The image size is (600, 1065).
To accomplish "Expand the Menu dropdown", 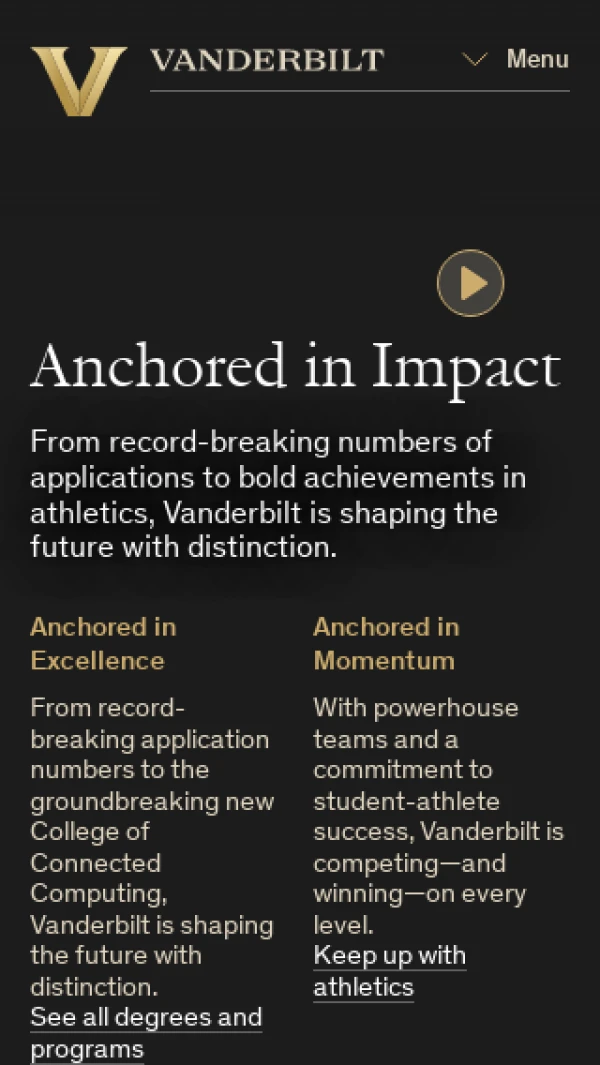I will coord(516,60).
